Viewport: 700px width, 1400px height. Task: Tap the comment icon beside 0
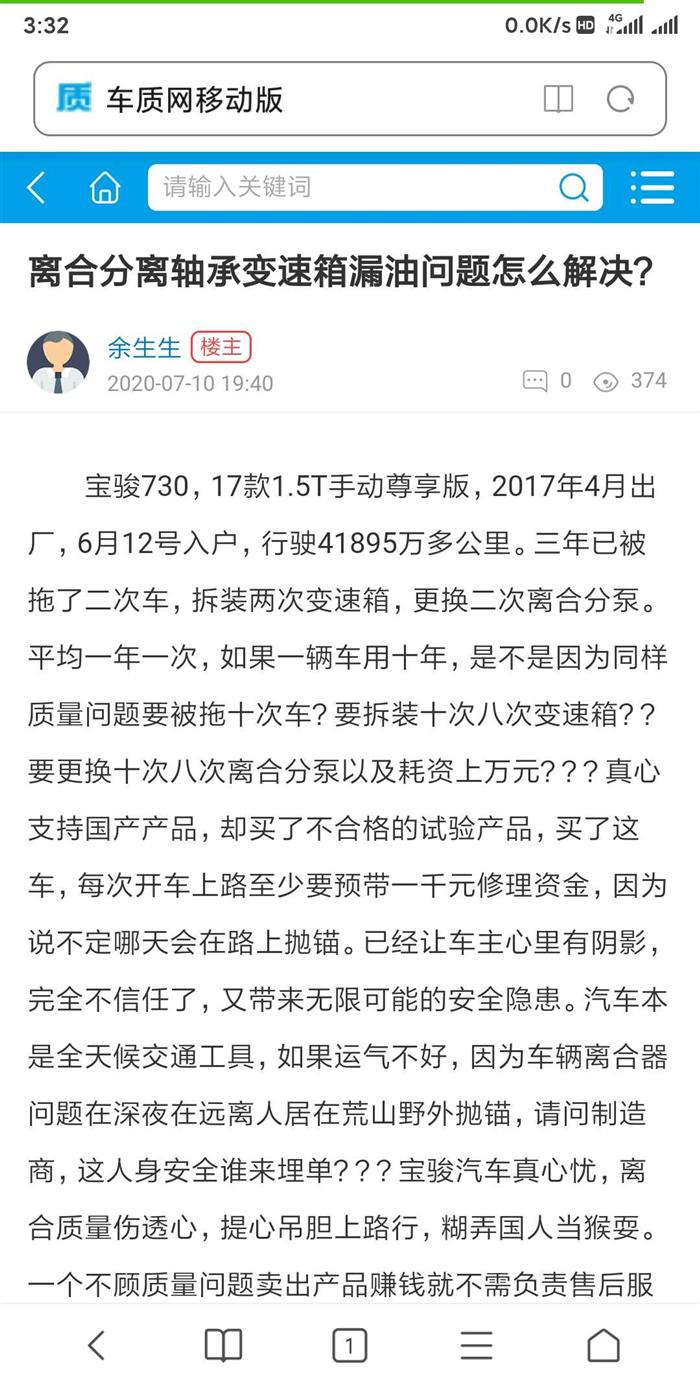536,381
